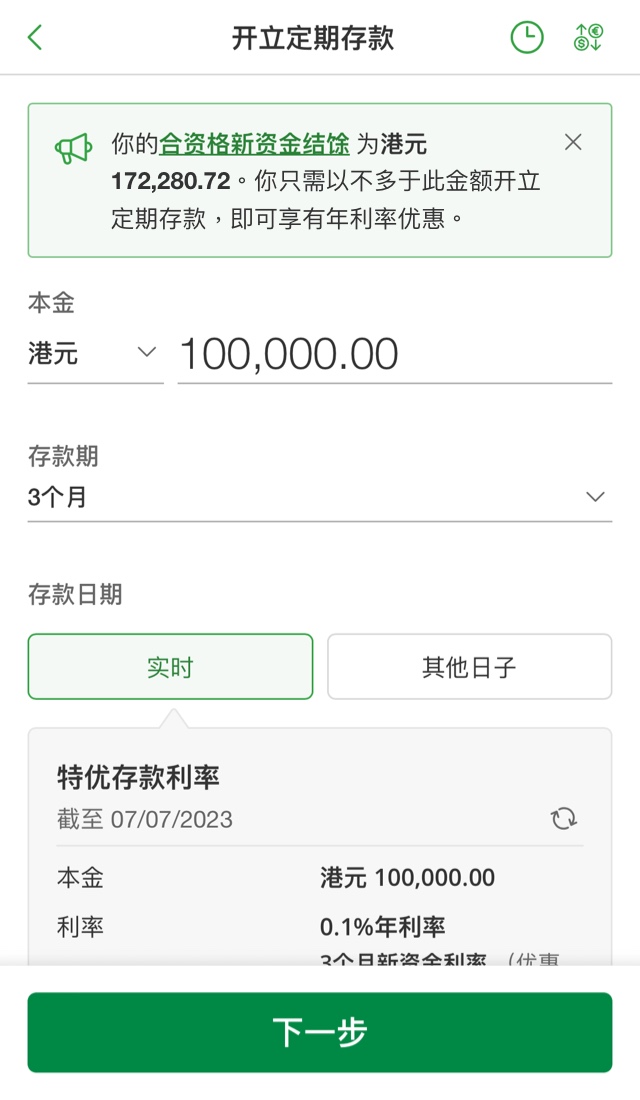Edit the 100,000.00 principal amount field

point(394,354)
